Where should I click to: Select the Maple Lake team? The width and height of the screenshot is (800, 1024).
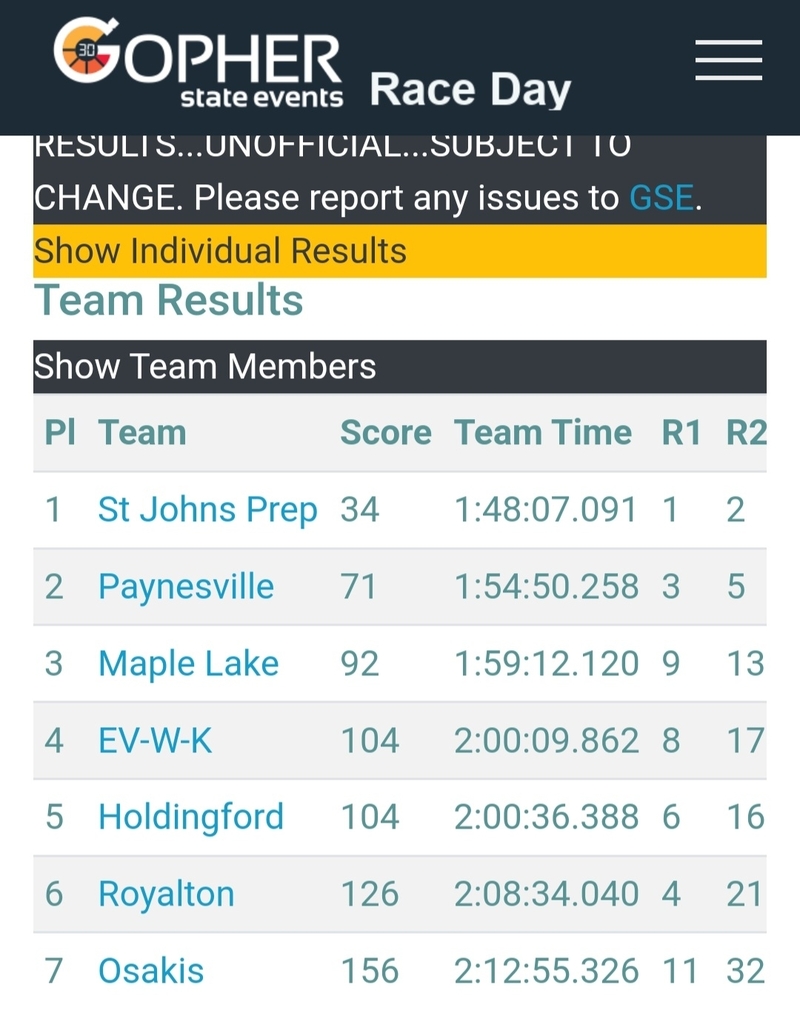188,664
